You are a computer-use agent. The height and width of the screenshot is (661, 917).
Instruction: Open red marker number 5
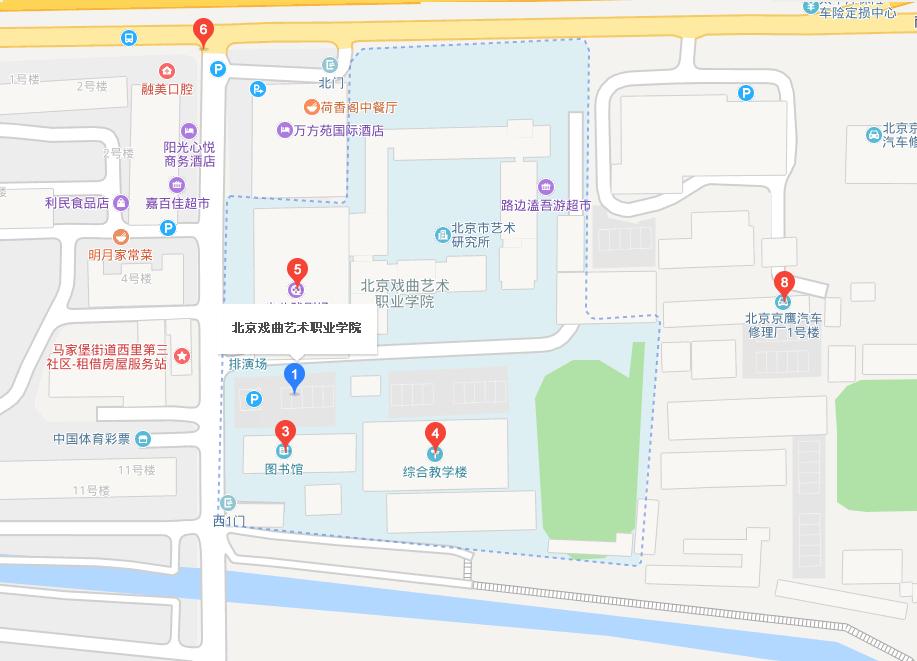coord(296,270)
